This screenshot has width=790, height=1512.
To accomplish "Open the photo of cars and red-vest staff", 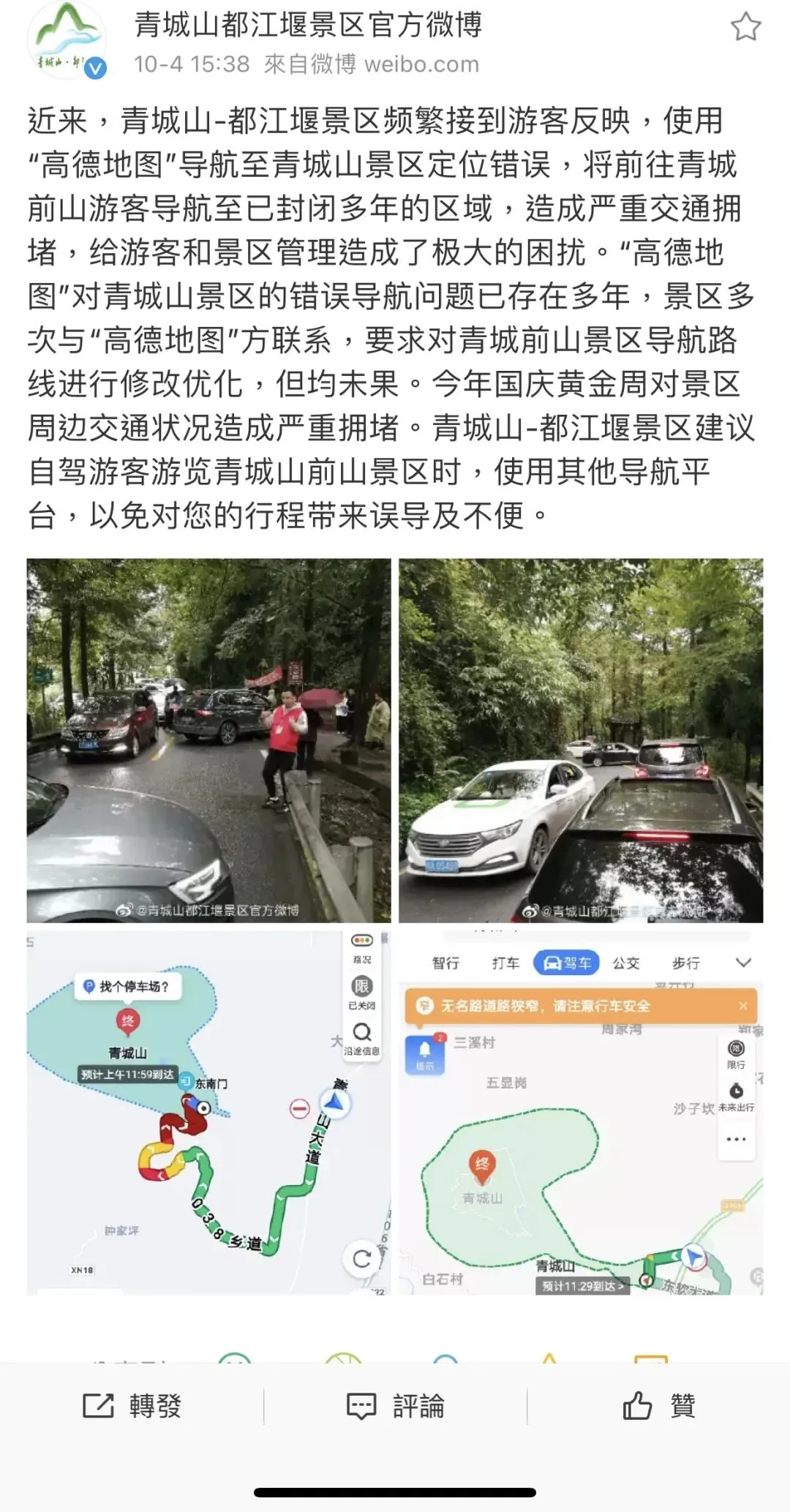I will pos(208,740).
